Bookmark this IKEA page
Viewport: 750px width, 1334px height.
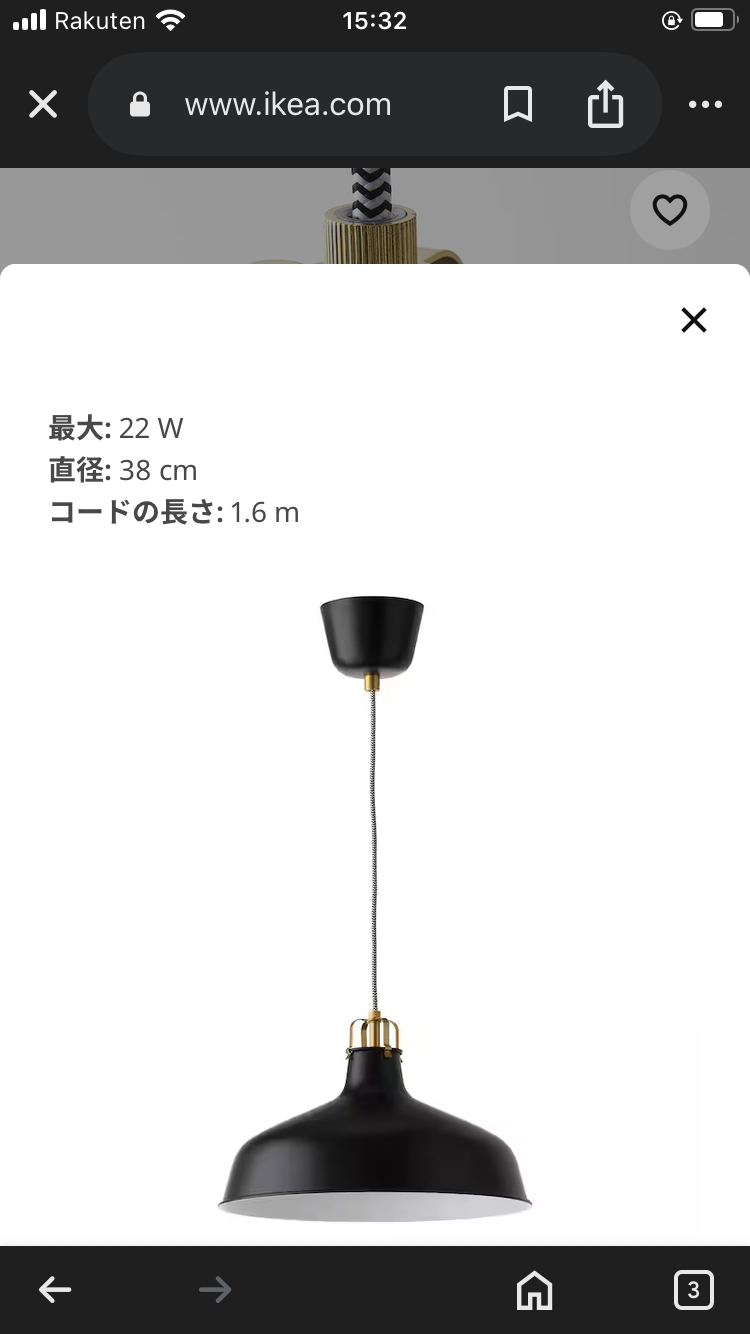click(x=517, y=105)
